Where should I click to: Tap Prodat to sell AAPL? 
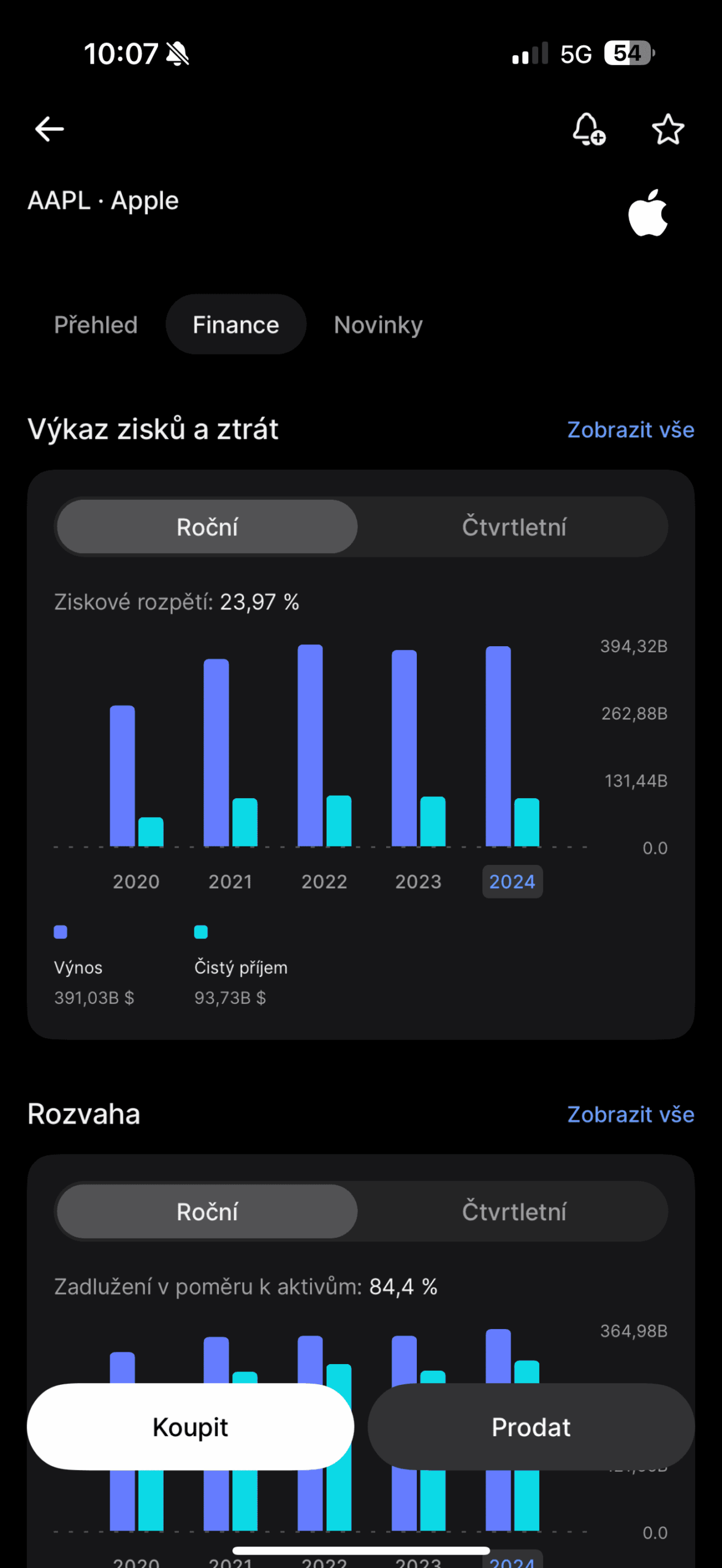(531, 1427)
